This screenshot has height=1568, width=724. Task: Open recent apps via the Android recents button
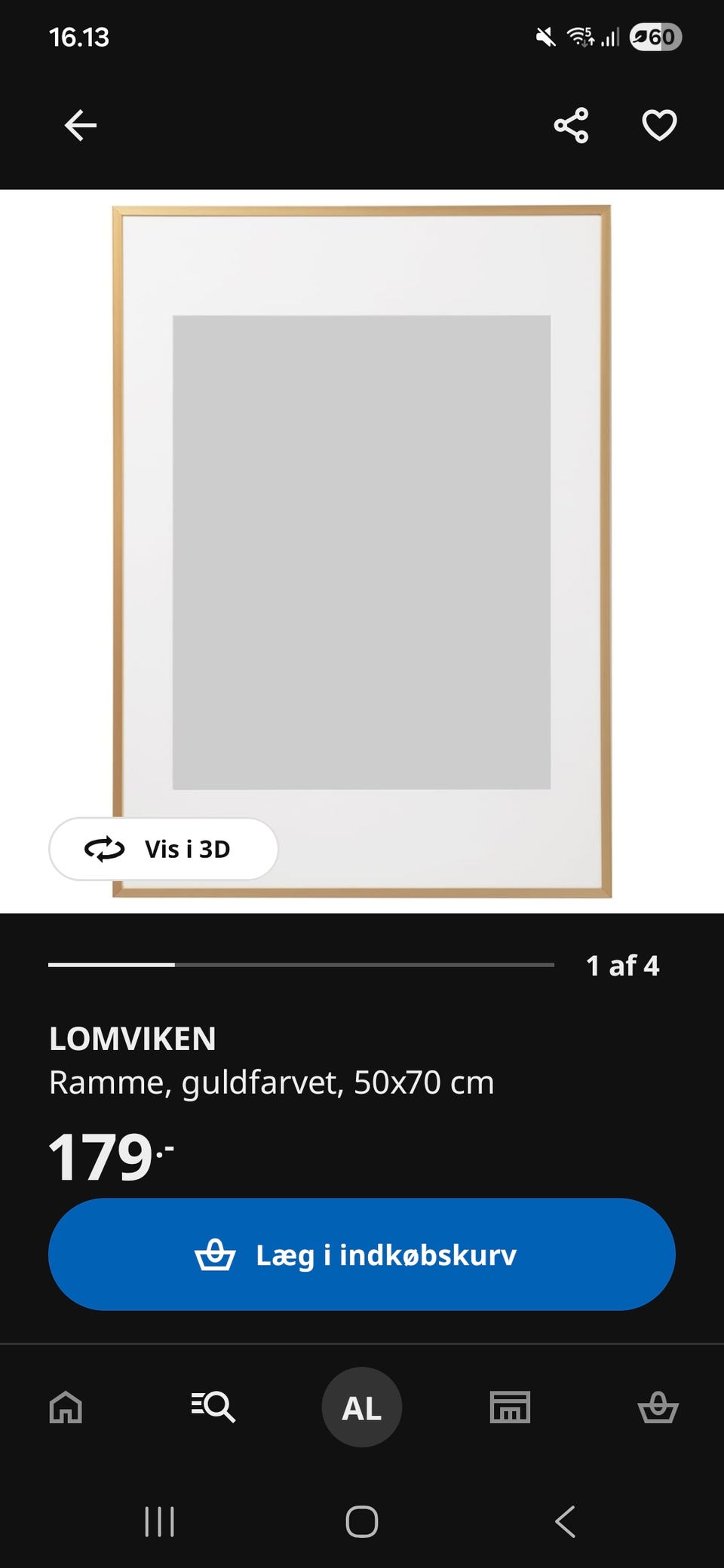[x=160, y=1524]
